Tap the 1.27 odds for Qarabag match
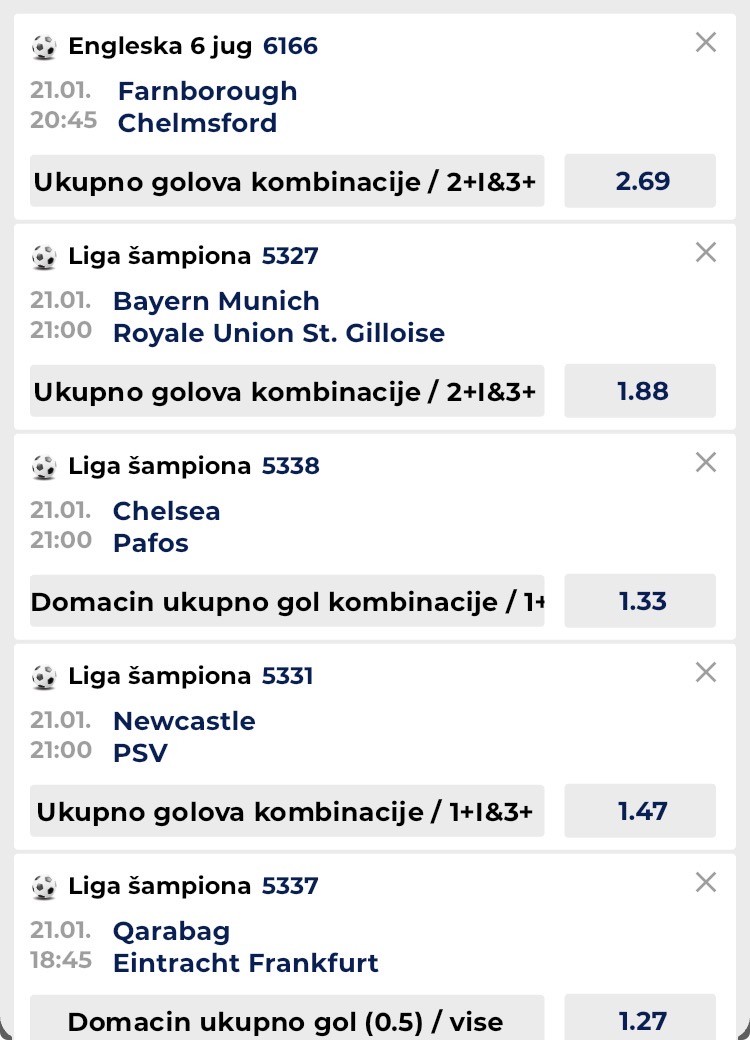750x1040 pixels. click(x=640, y=1018)
